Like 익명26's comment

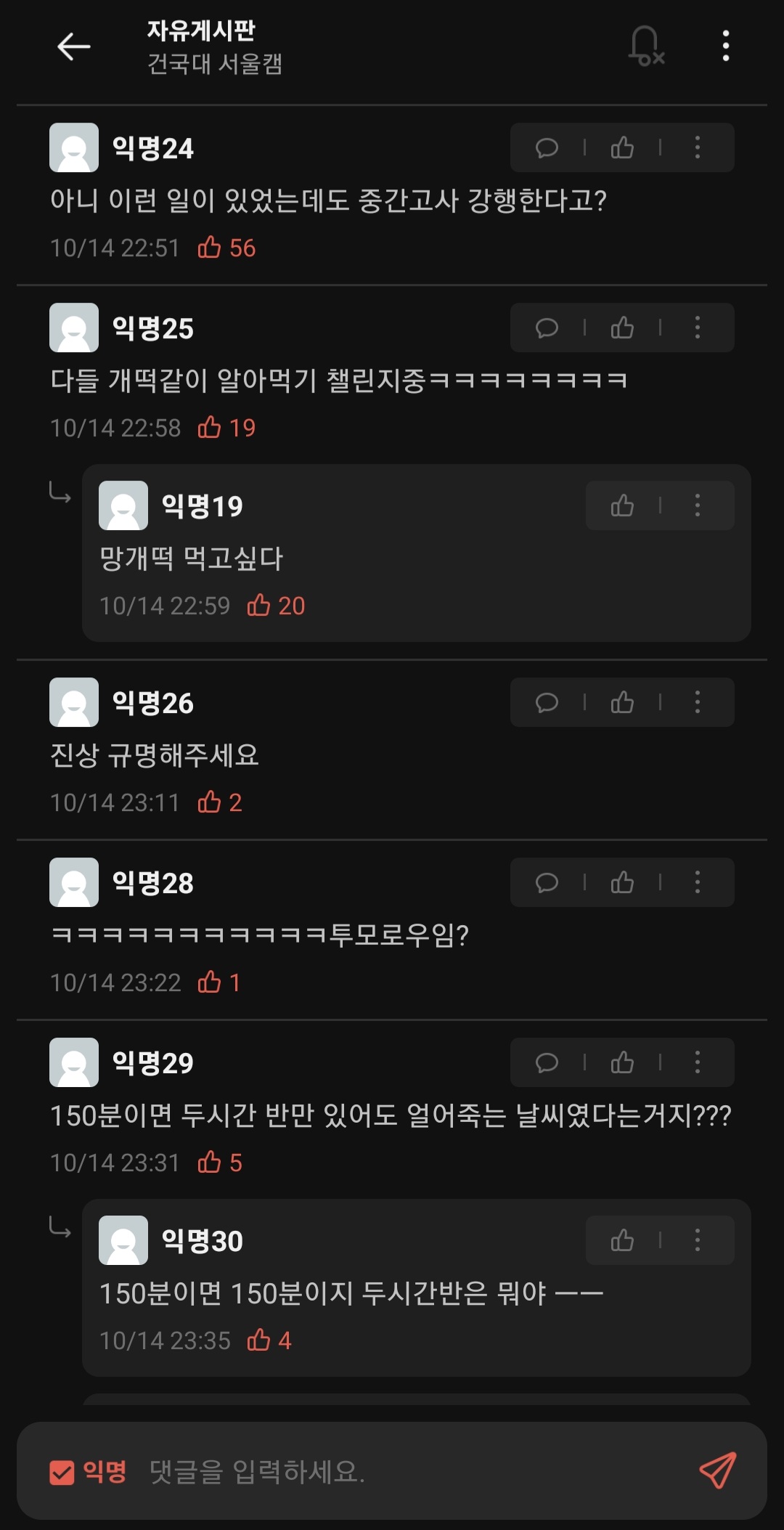click(x=622, y=703)
